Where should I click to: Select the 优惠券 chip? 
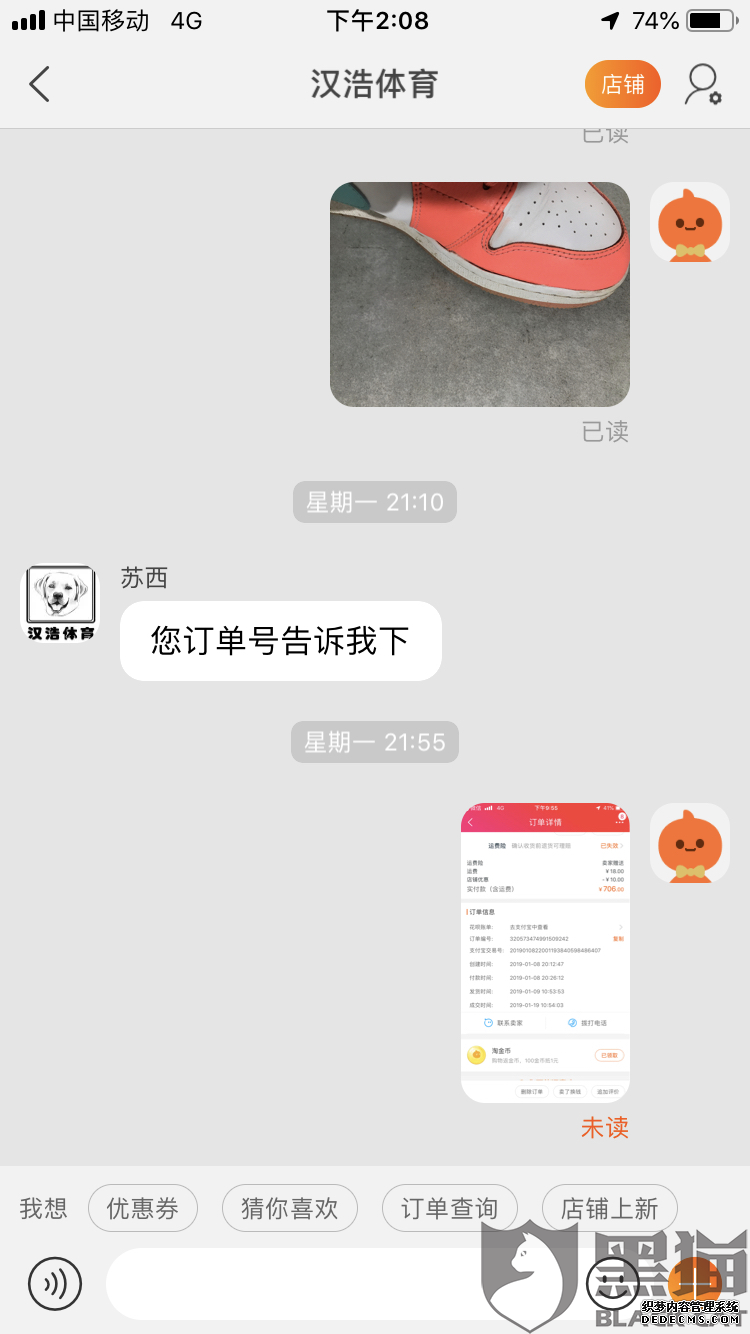coord(143,1208)
